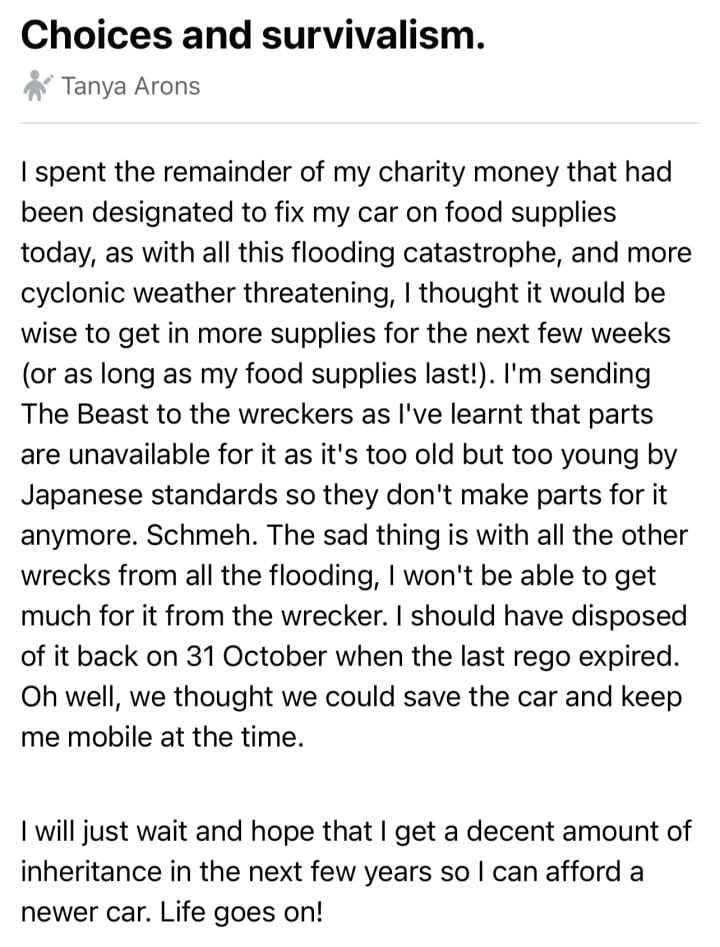720x947 pixels.
Task: Open author Tanya Arons' profile
Action: coord(130,86)
